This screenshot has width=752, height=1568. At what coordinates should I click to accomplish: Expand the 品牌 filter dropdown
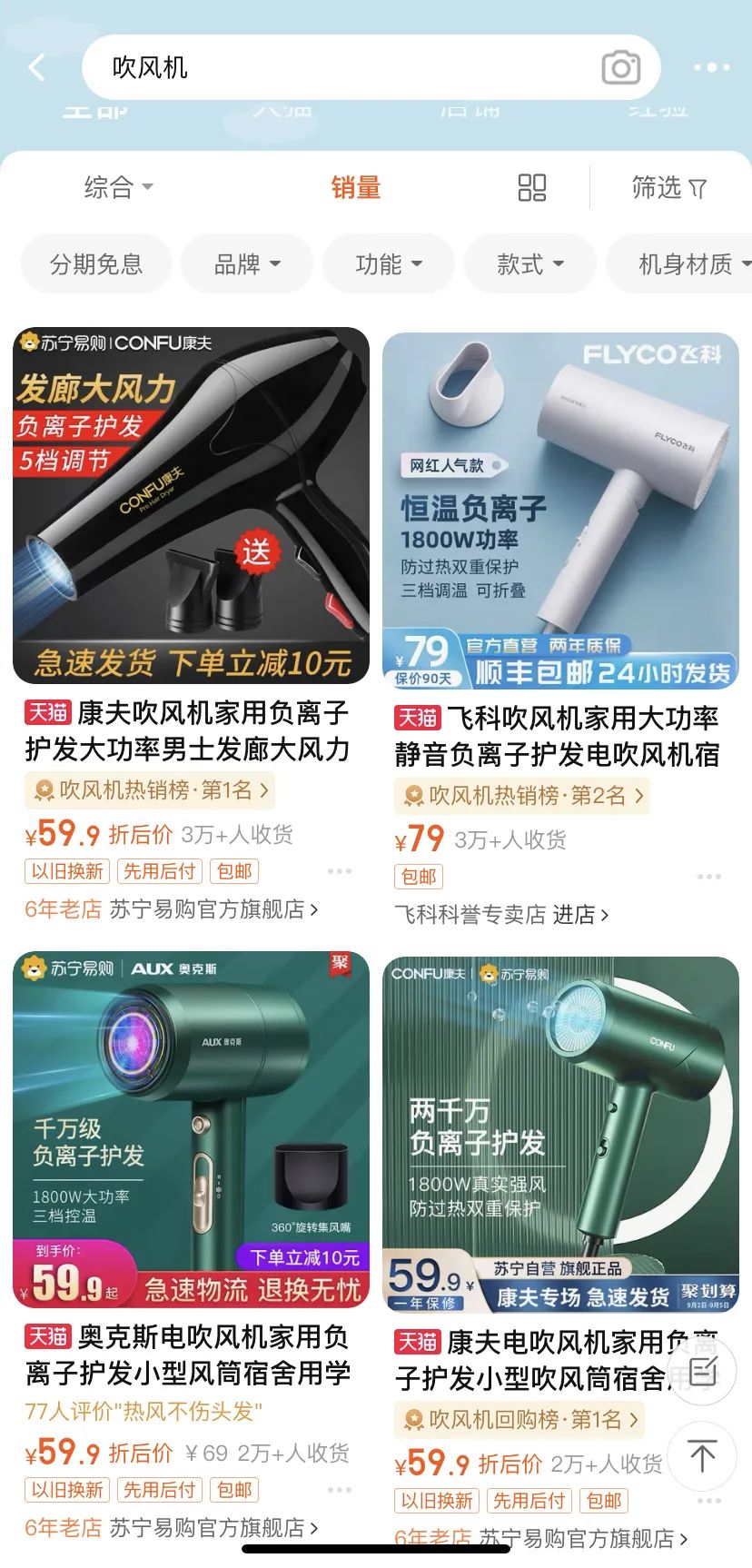[x=246, y=263]
